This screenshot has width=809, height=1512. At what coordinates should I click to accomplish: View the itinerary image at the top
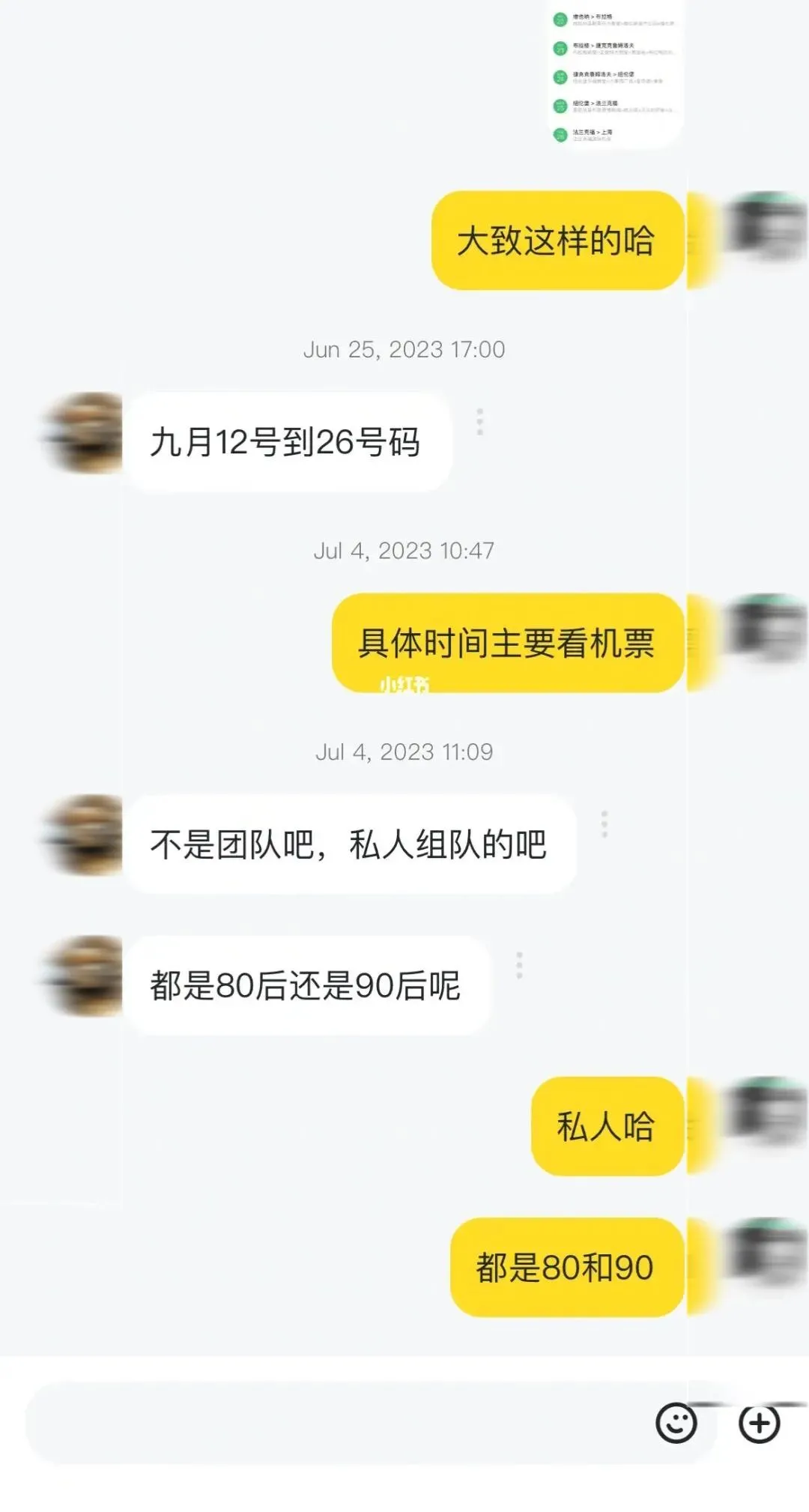pos(616,73)
